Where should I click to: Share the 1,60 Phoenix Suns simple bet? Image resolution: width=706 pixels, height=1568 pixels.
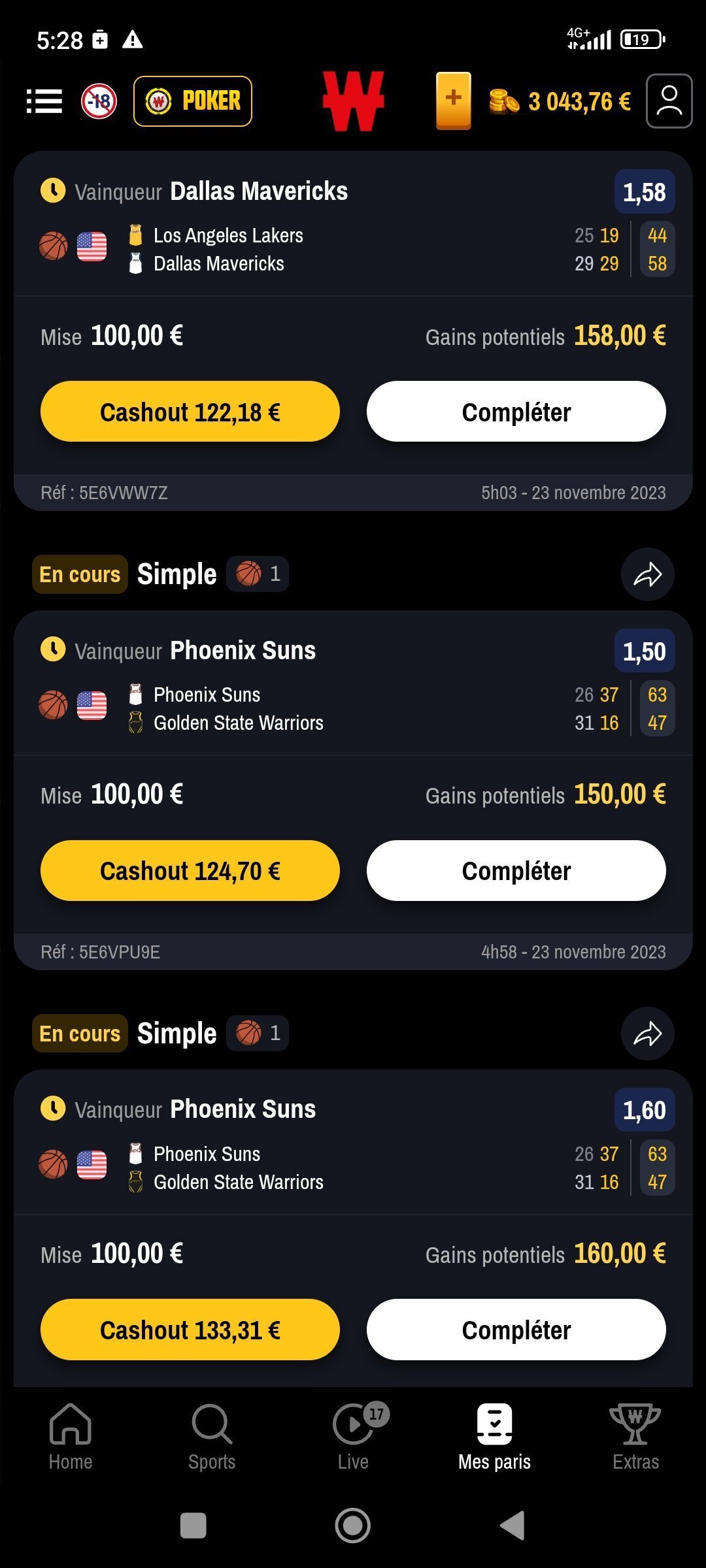(647, 1034)
